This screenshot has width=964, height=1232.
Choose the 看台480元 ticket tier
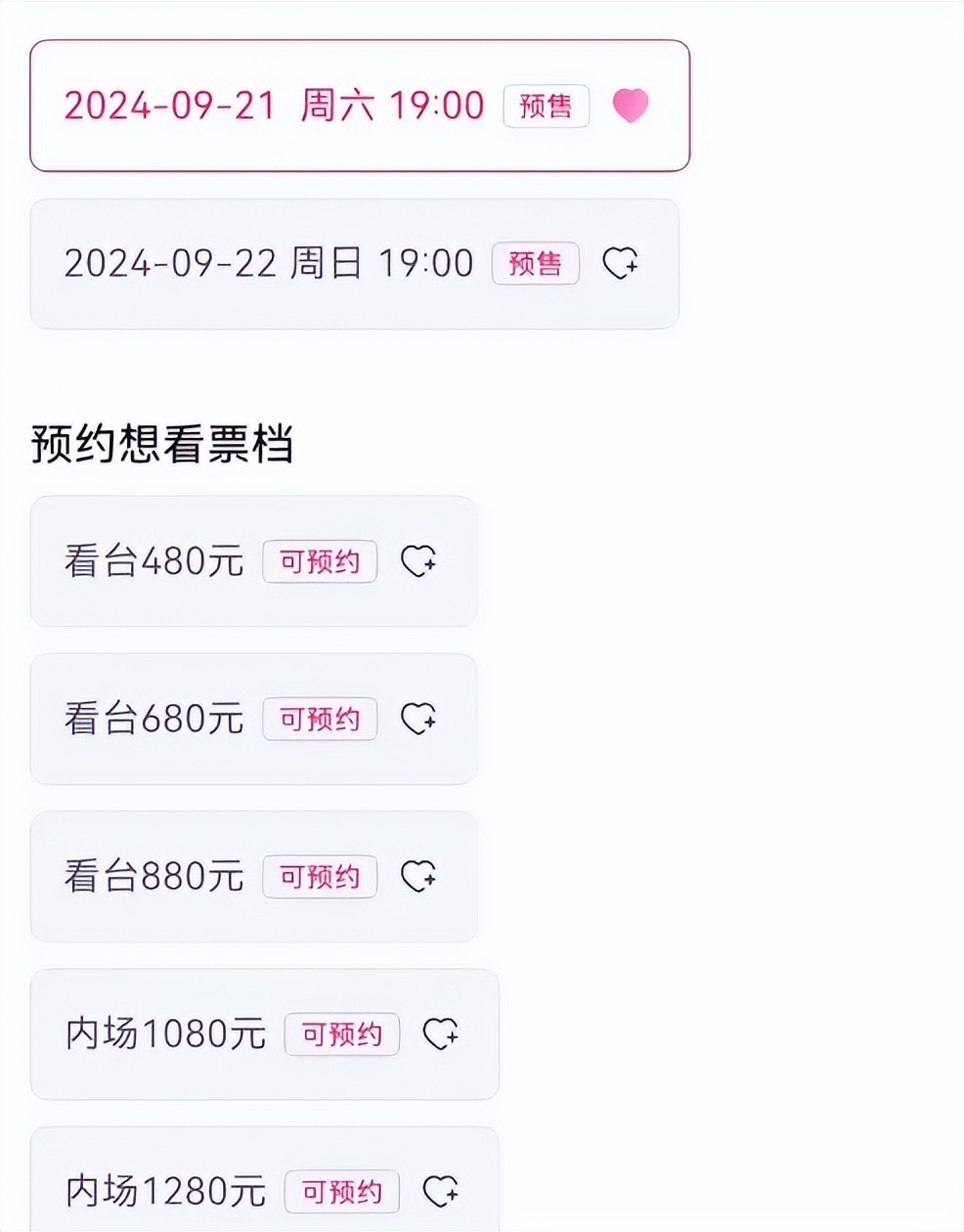254,561
